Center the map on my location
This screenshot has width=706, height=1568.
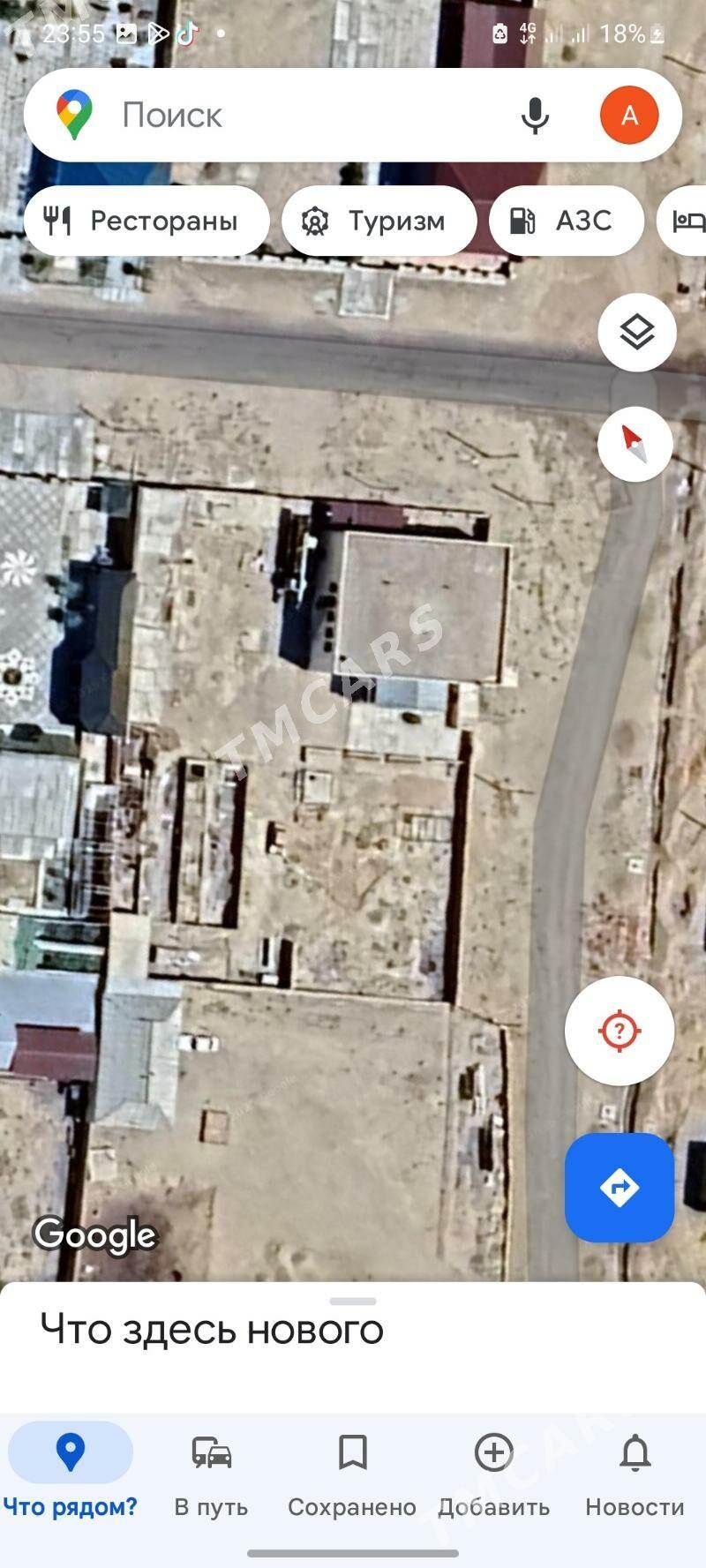pos(620,1030)
